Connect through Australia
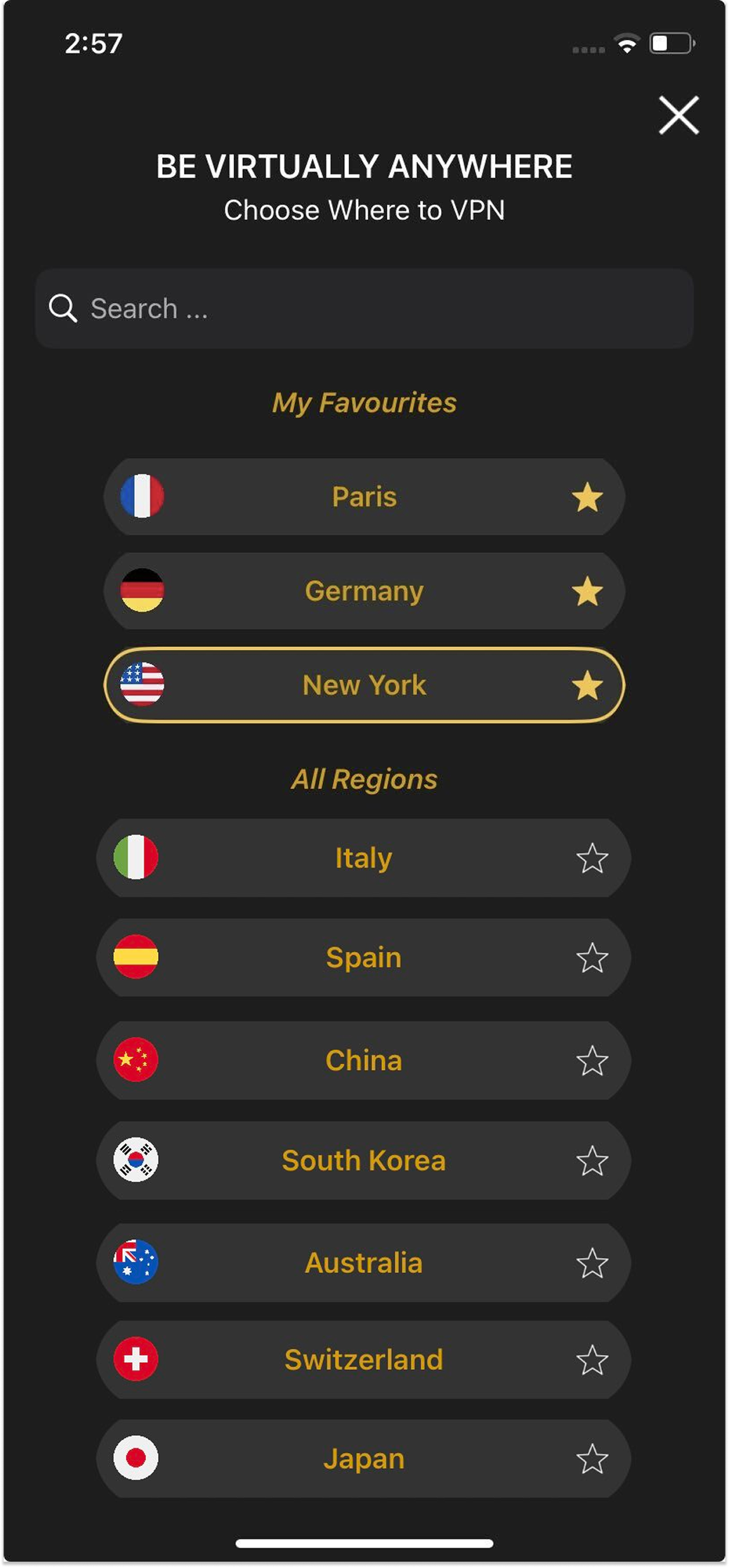Screen dimensions: 729x1568 364,1263
